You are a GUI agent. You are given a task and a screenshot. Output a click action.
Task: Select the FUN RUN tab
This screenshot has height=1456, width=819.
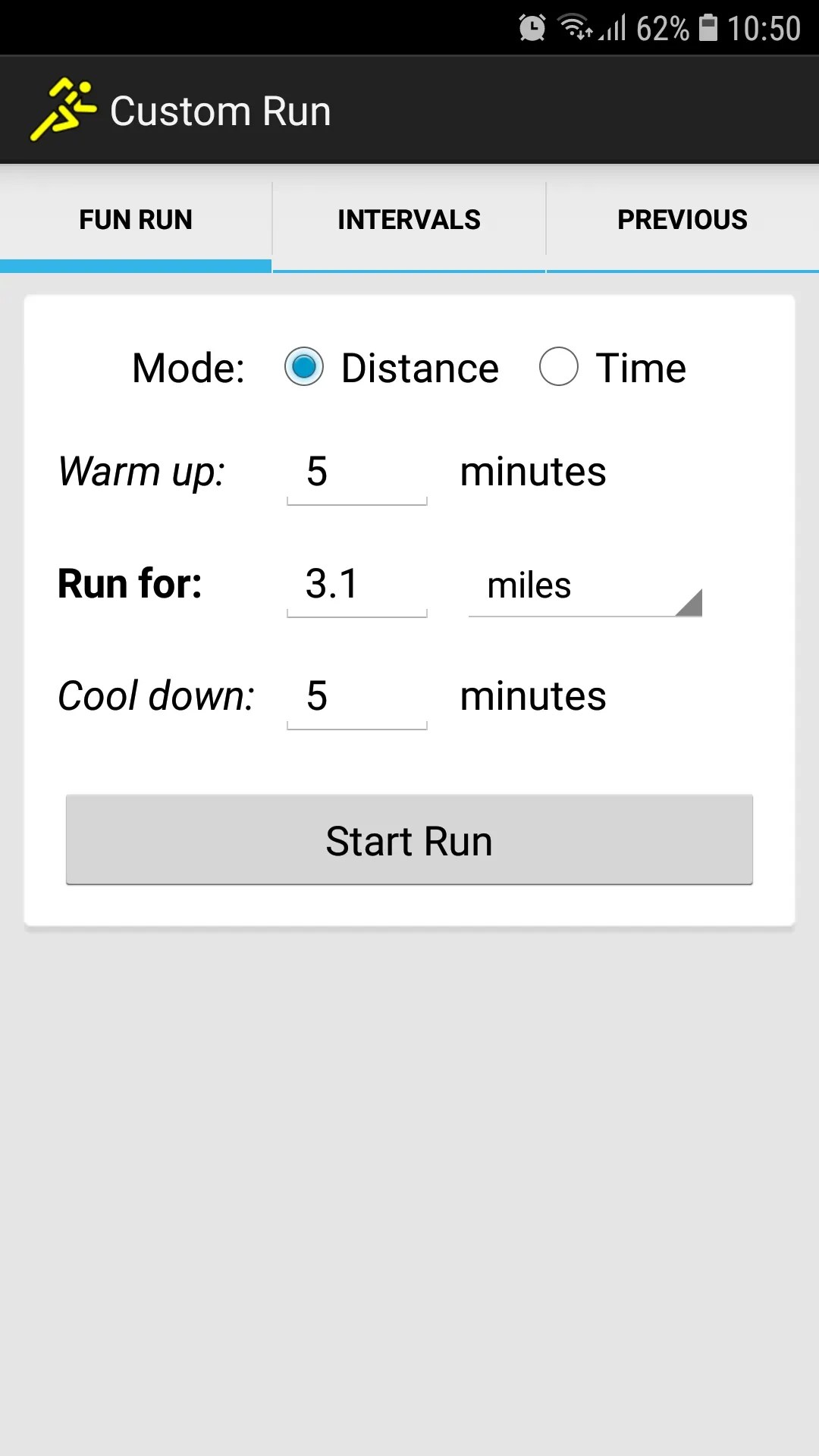135,219
